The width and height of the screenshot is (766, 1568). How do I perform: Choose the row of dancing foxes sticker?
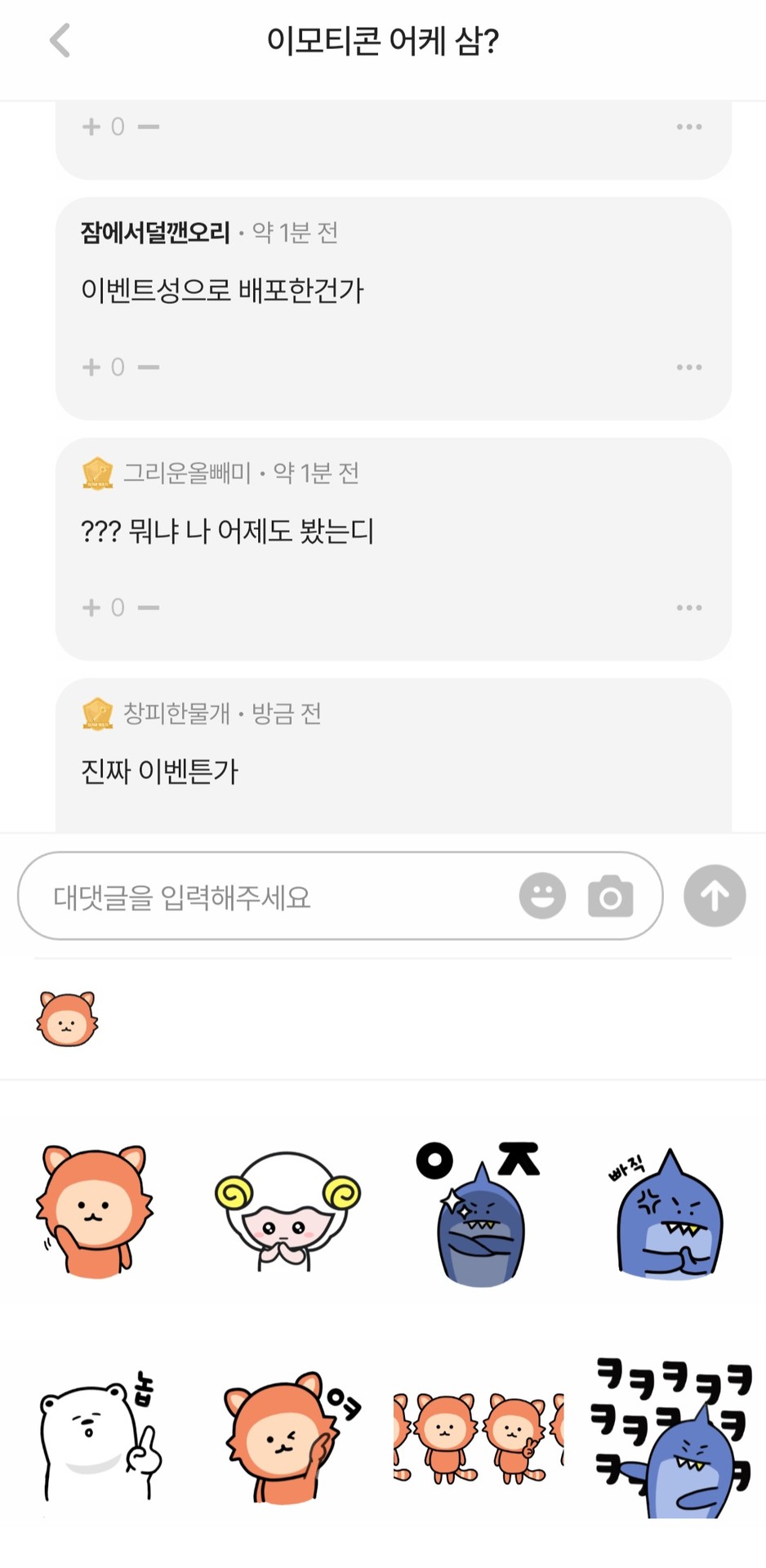coord(479,1437)
